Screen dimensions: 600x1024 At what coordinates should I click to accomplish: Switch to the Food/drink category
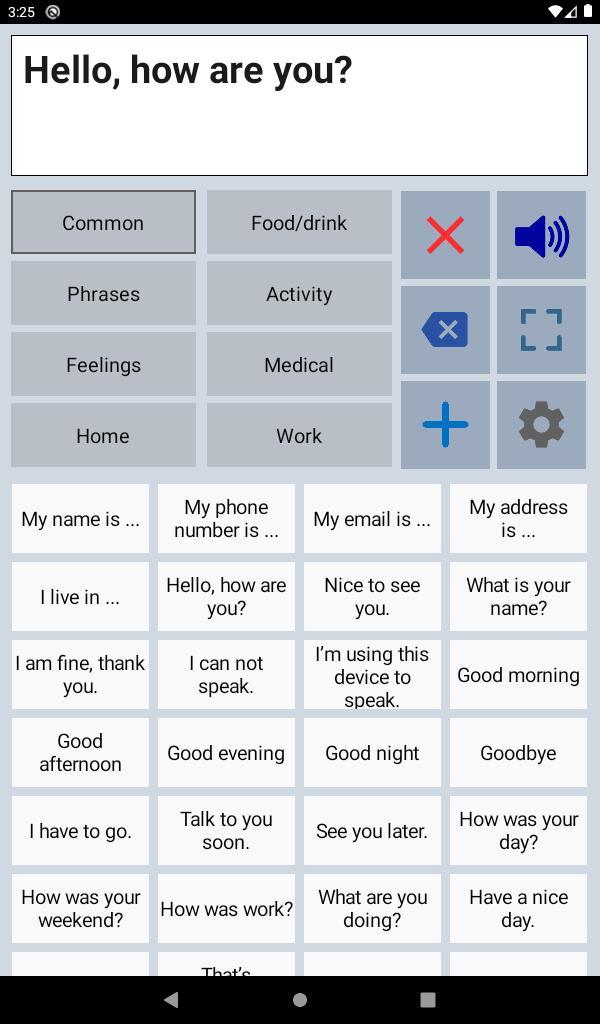(299, 223)
